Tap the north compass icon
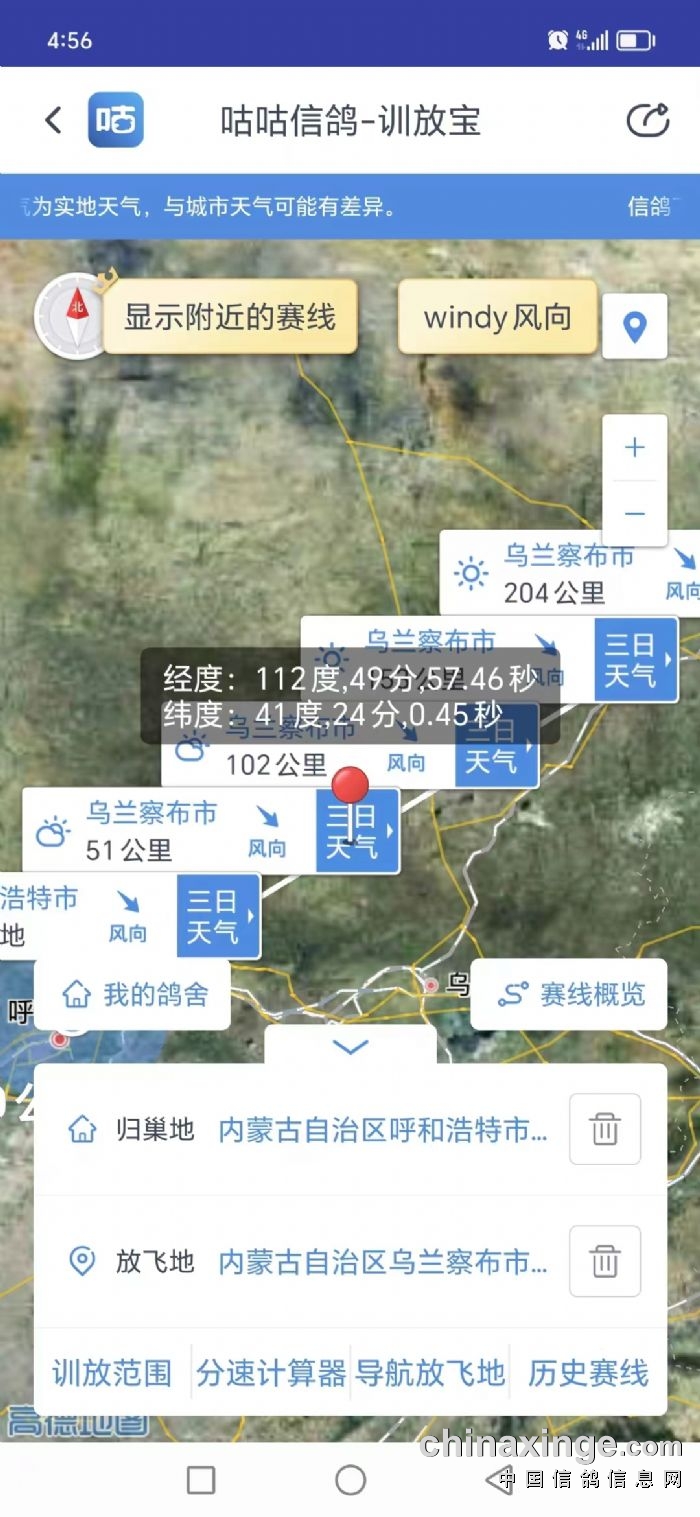700x1517 pixels. click(x=76, y=313)
